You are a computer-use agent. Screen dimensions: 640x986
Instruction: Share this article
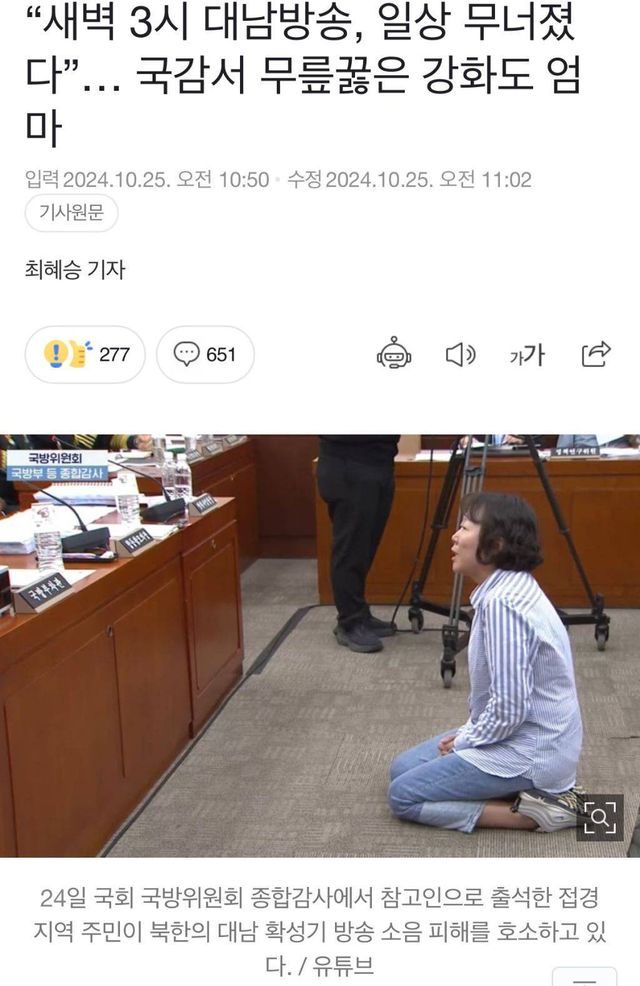pos(596,354)
